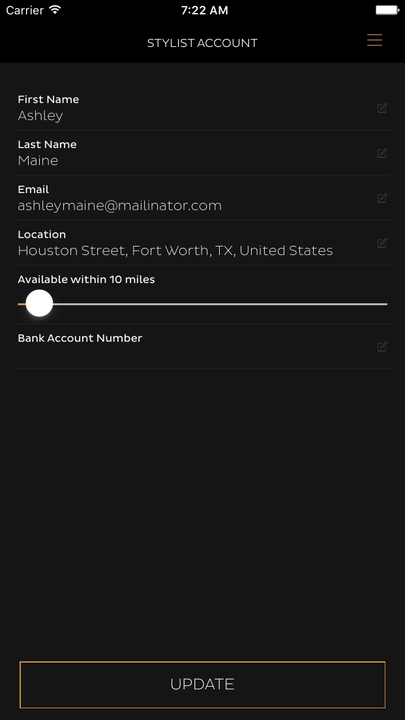Tap the Last Name edit pencil
Screen dimensions: 405x720
point(382,153)
